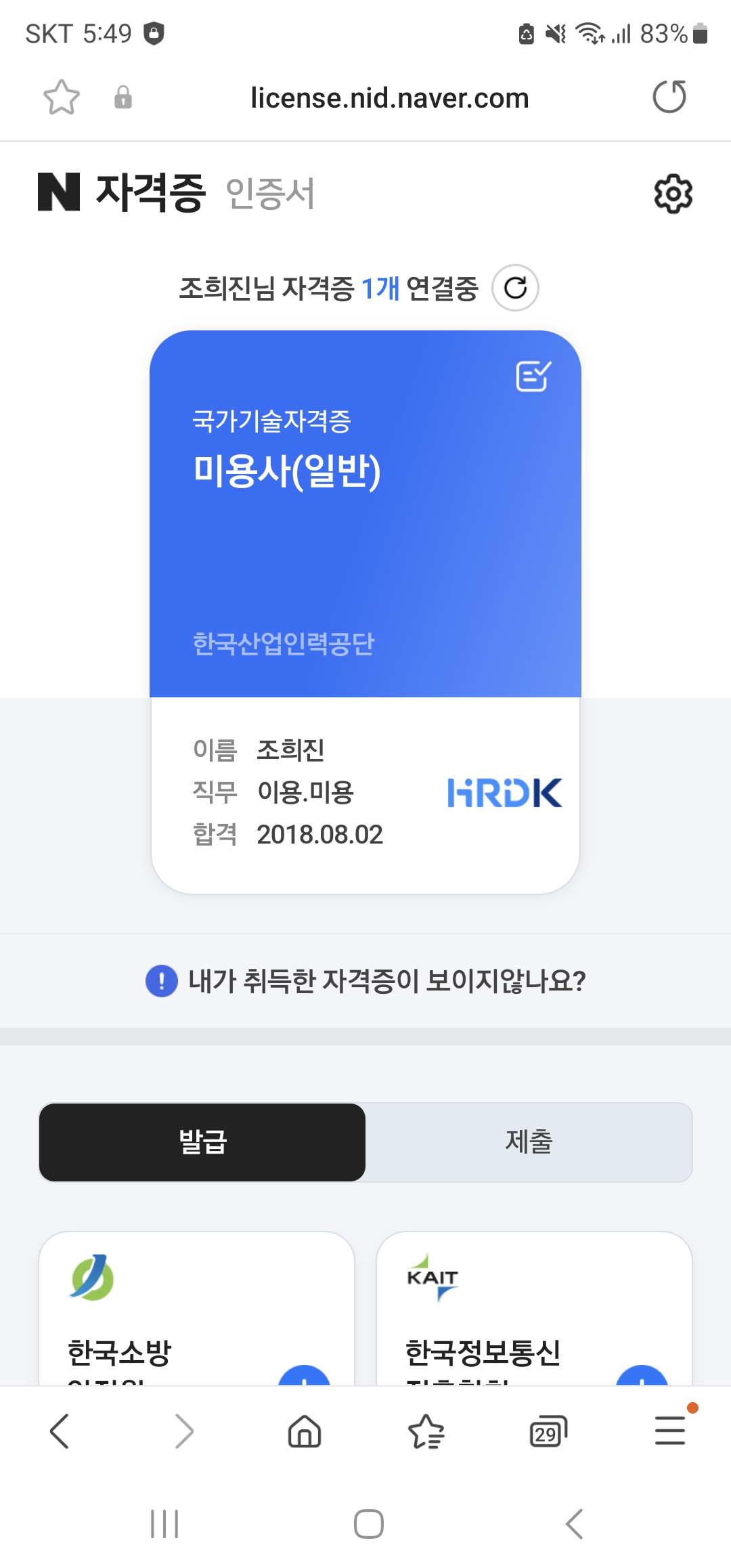Switch to the 제출 tab
The height and width of the screenshot is (1568, 731).
click(x=529, y=1142)
